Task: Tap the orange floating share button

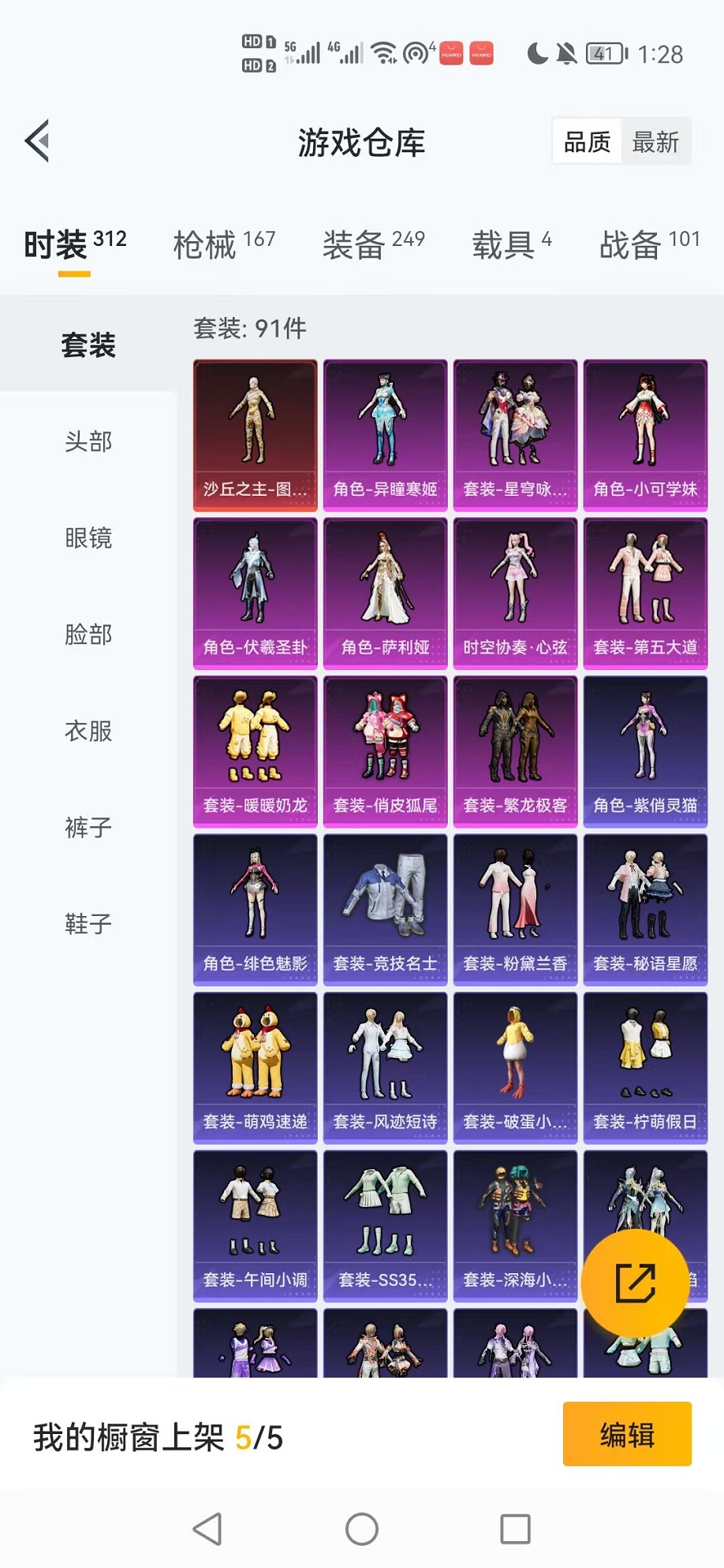Action: tap(635, 1283)
